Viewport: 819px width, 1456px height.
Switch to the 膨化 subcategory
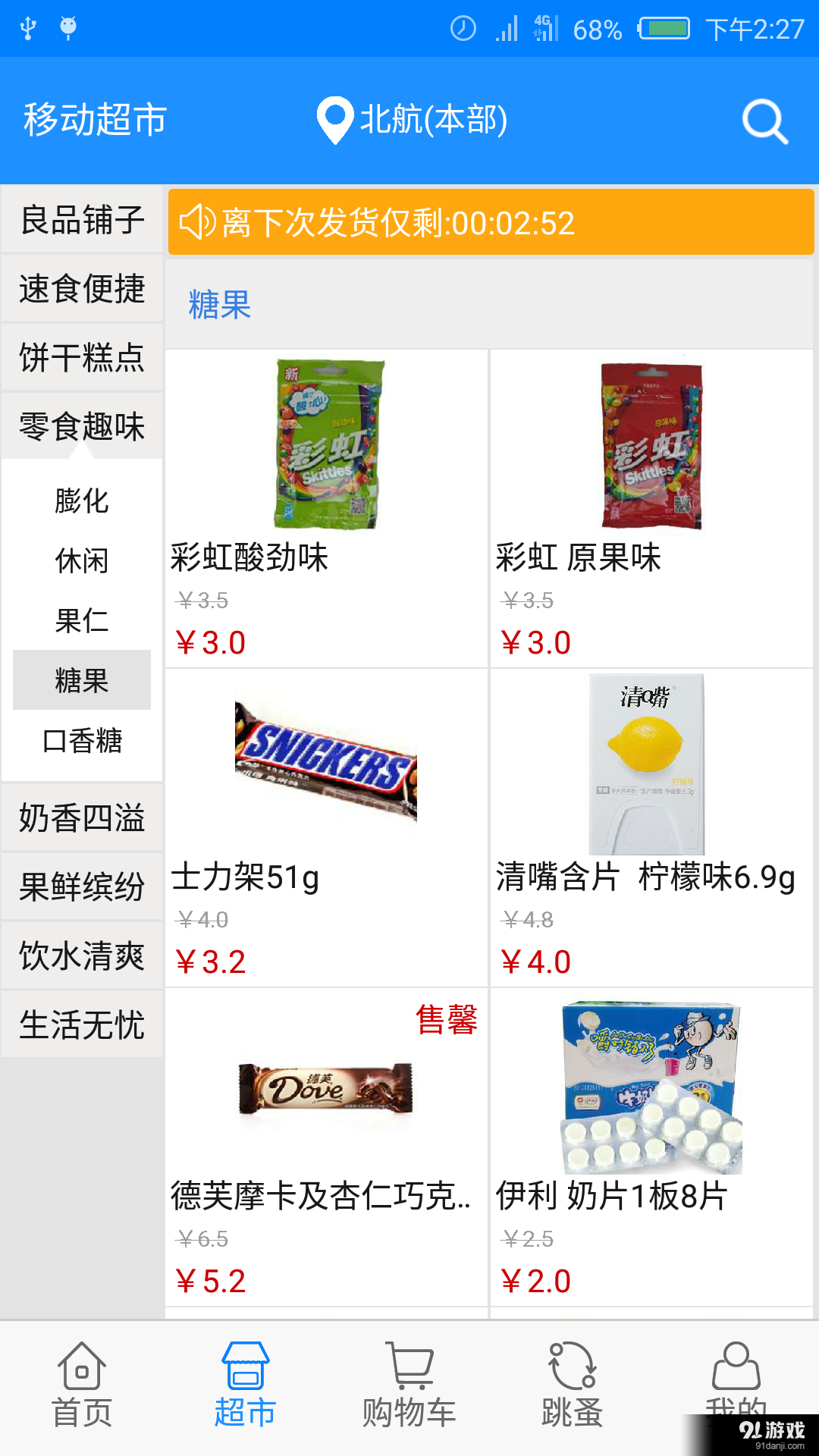point(82,502)
